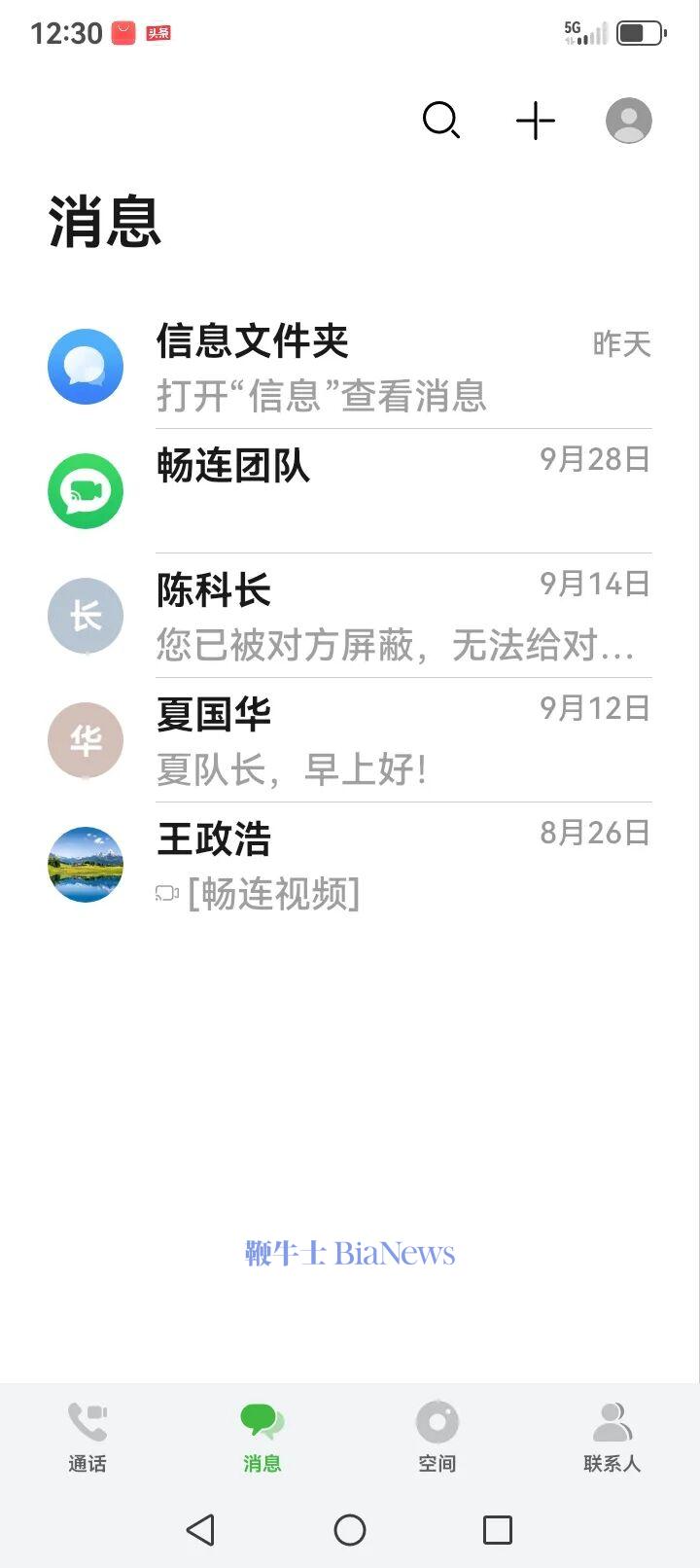This screenshot has width=700, height=1568.
Task: Open the 信息文件夹 message folder icon
Action: tap(85, 366)
